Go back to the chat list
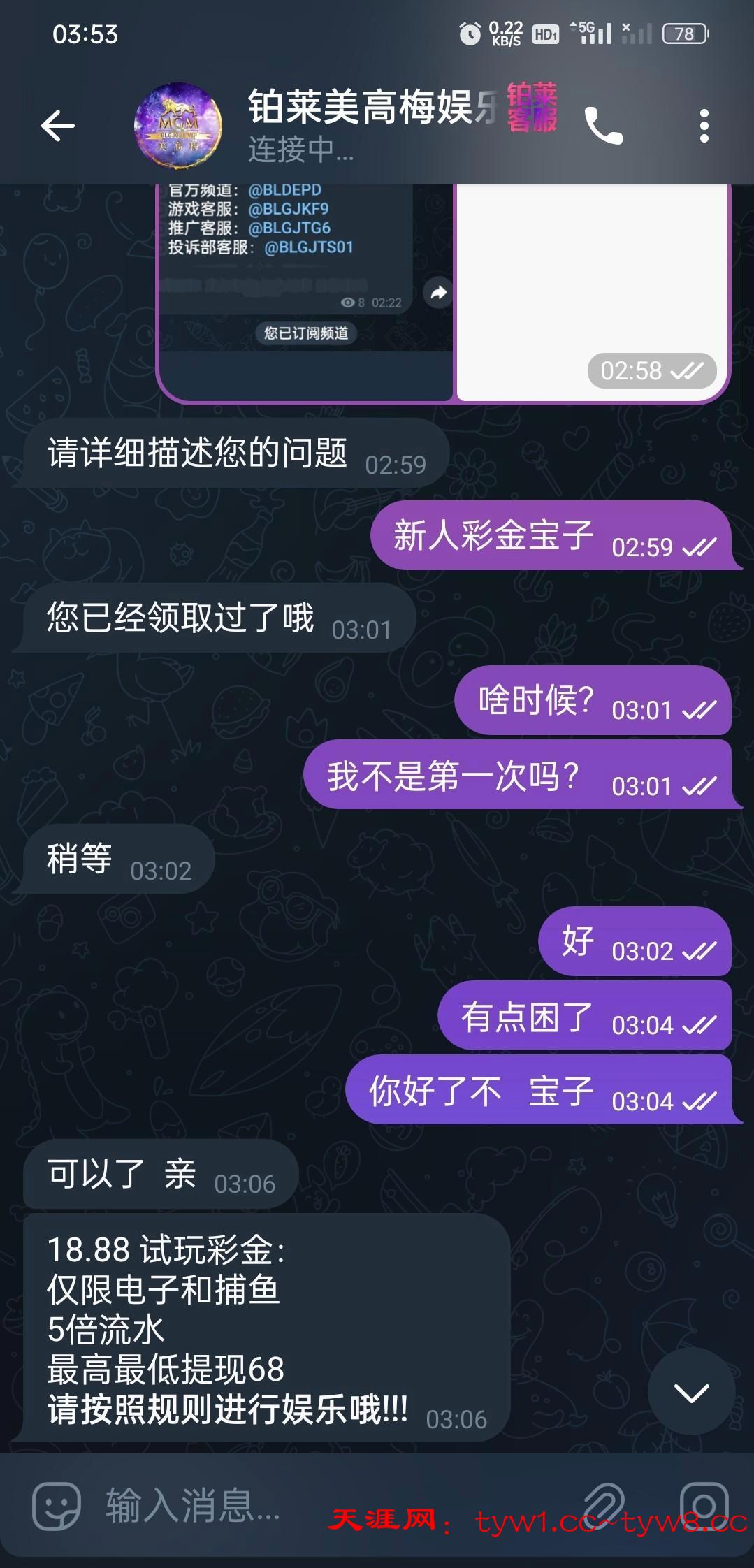 click(x=57, y=126)
